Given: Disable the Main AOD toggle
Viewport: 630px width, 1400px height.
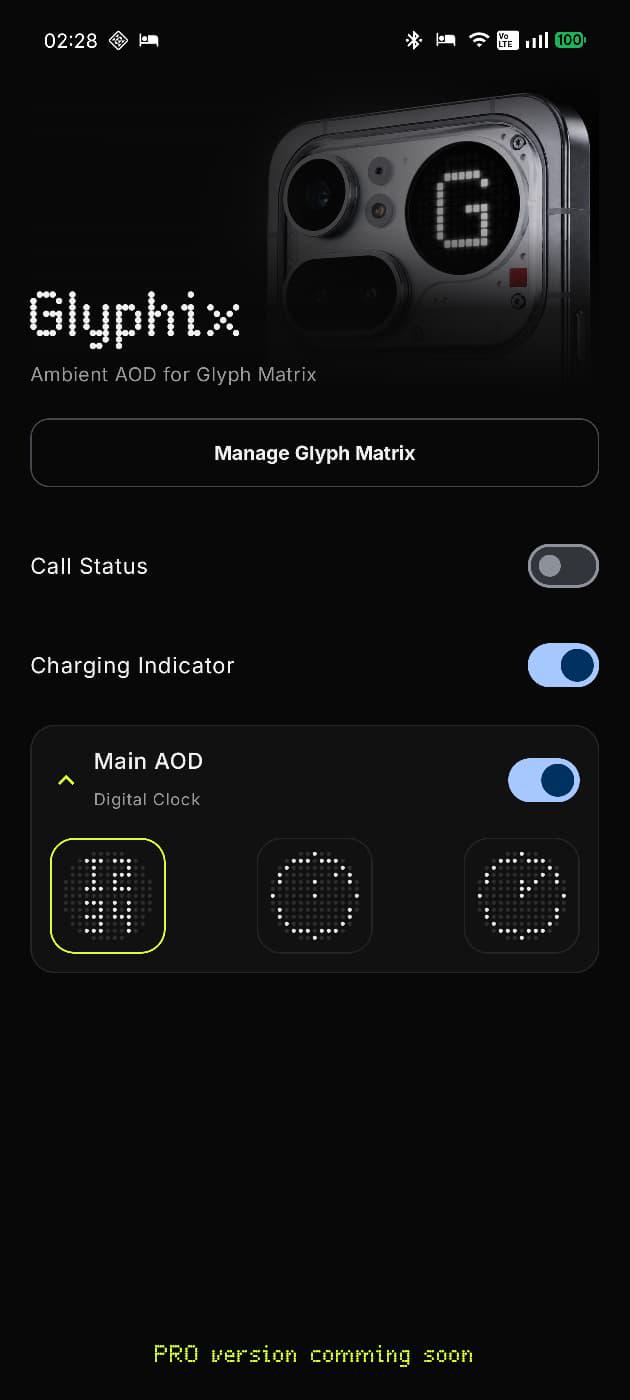Looking at the screenshot, I should pyautogui.click(x=544, y=780).
